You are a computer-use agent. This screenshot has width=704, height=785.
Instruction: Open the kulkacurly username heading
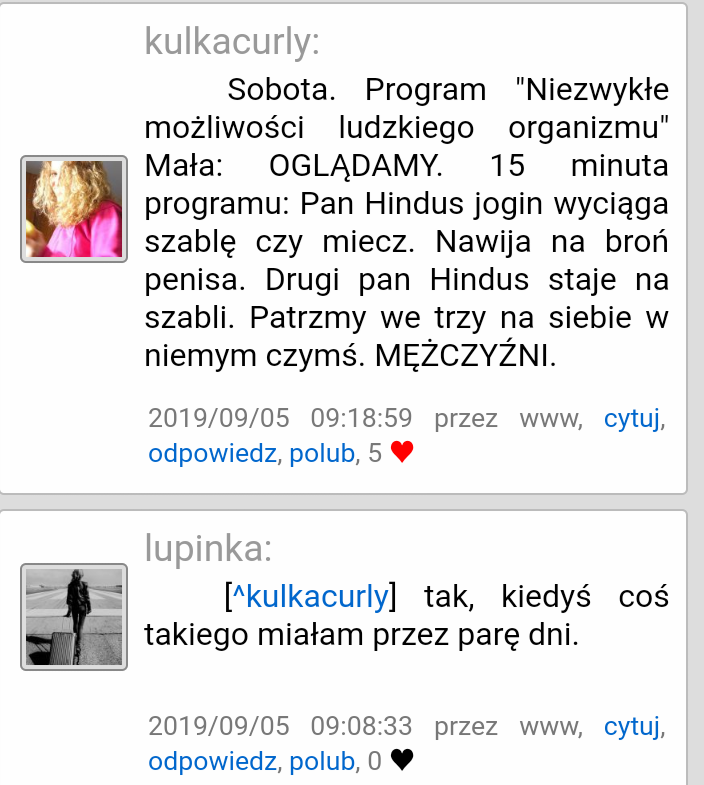232,41
